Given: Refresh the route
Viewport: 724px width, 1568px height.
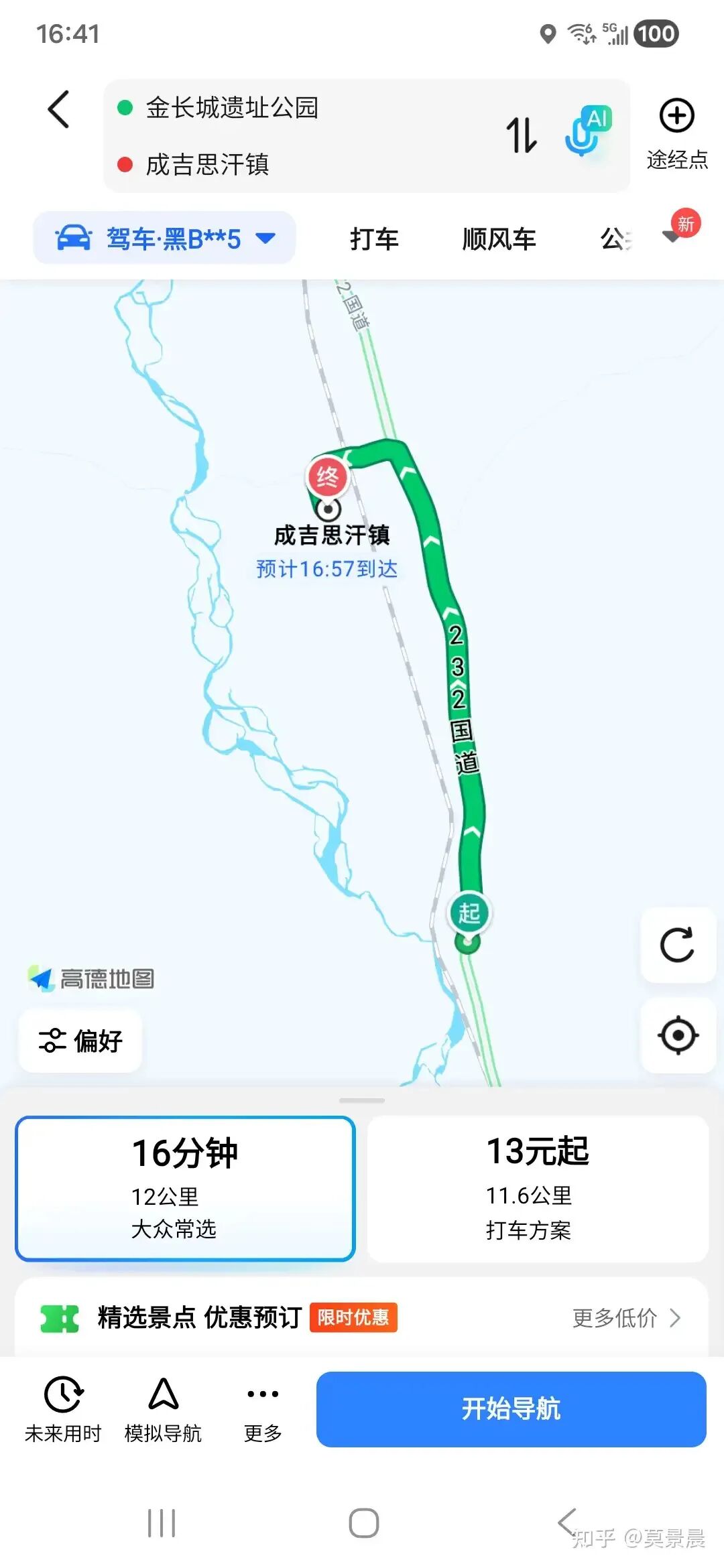Looking at the screenshot, I should [678, 945].
